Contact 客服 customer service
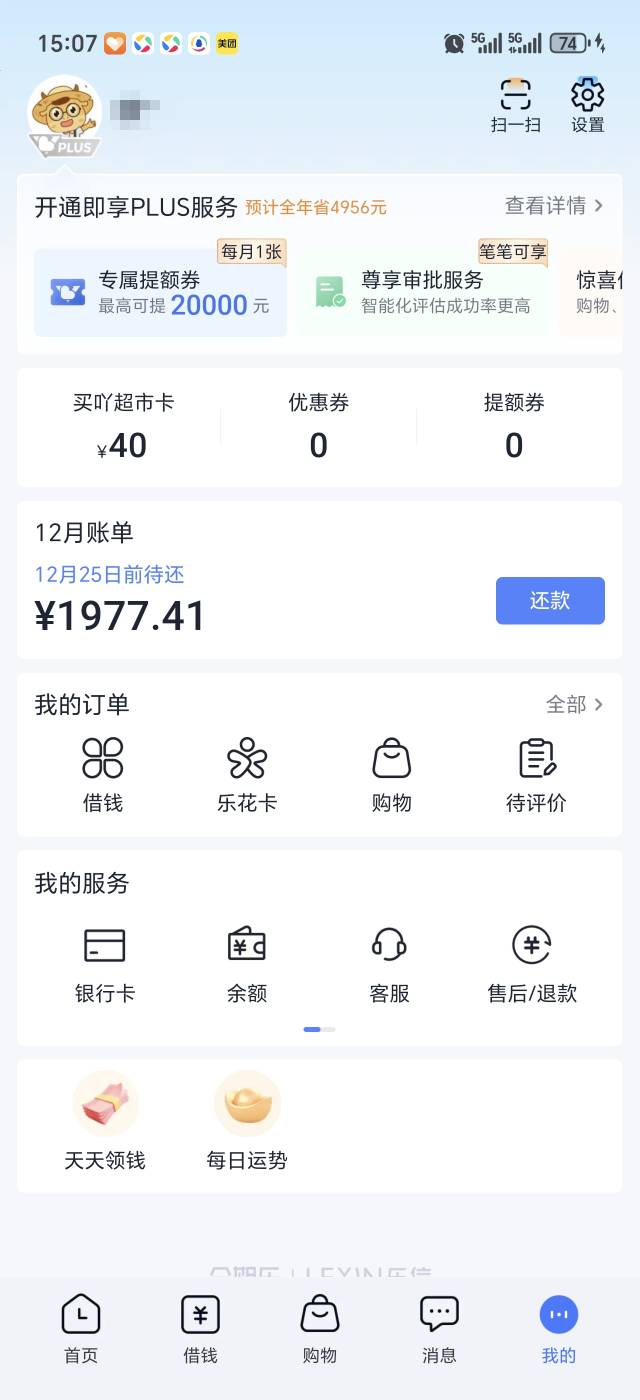 pos(389,964)
